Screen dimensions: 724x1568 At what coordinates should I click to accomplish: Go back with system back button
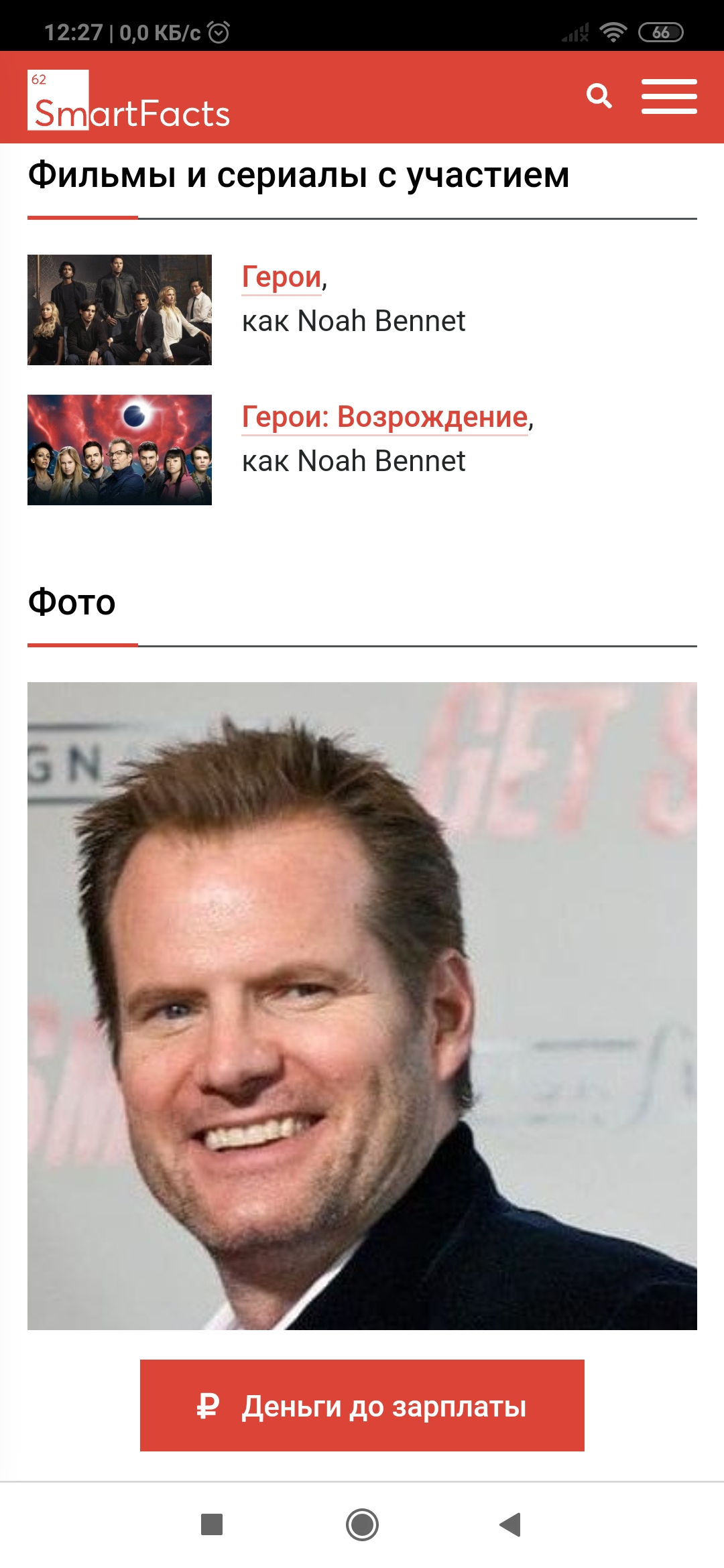pyautogui.click(x=511, y=1524)
